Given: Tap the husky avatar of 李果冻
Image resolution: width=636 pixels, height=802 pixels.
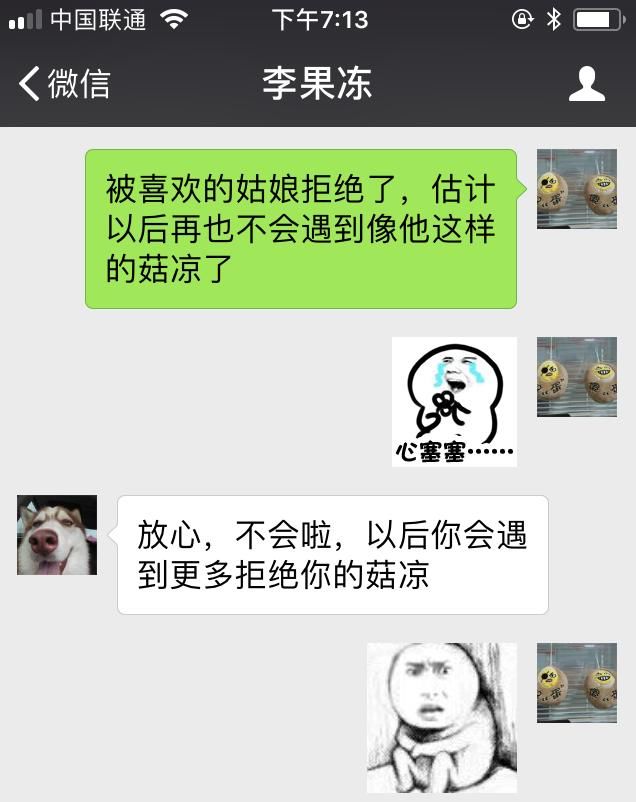Looking at the screenshot, I should [57, 535].
